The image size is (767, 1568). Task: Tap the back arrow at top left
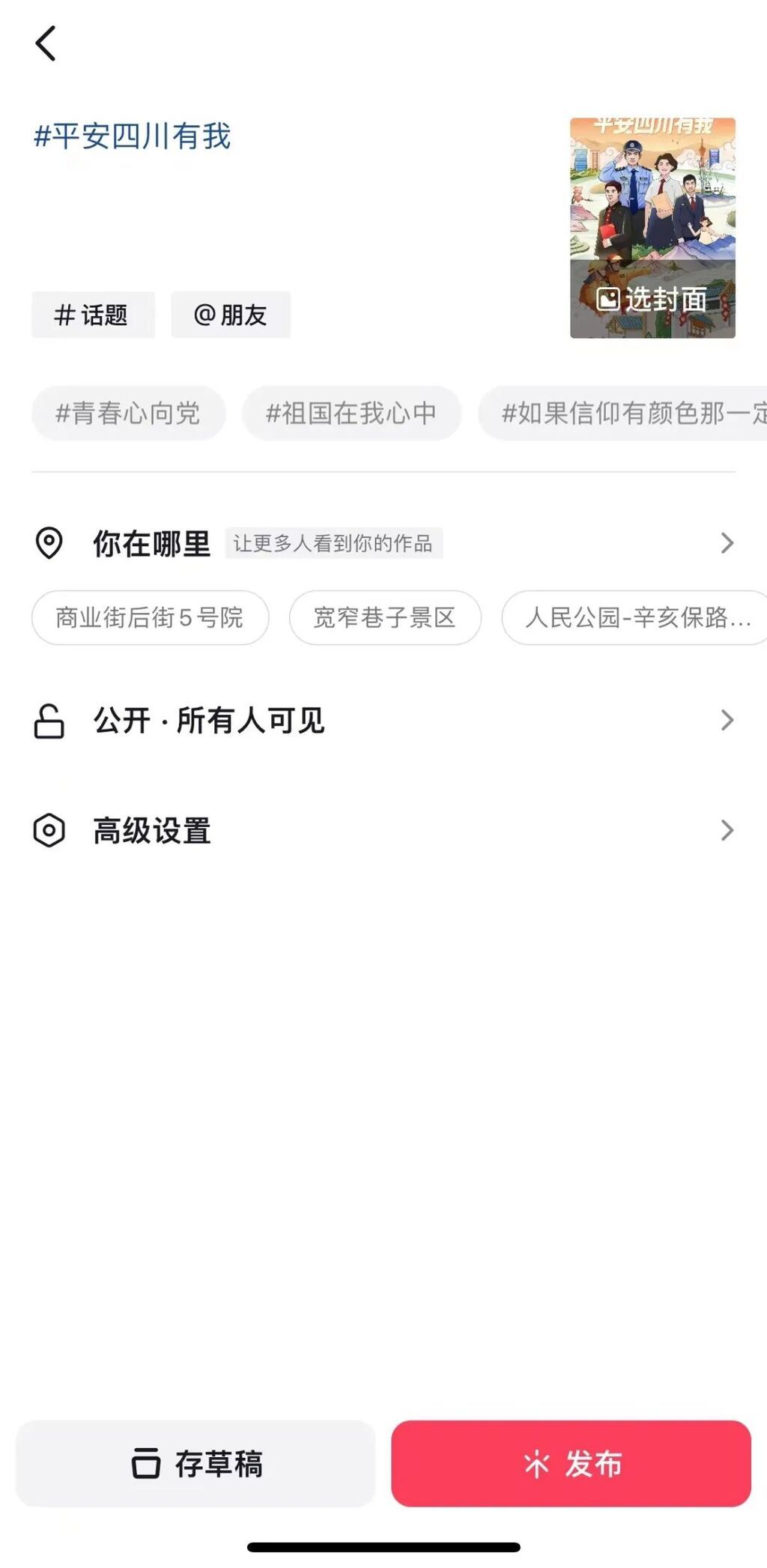(46, 43)
